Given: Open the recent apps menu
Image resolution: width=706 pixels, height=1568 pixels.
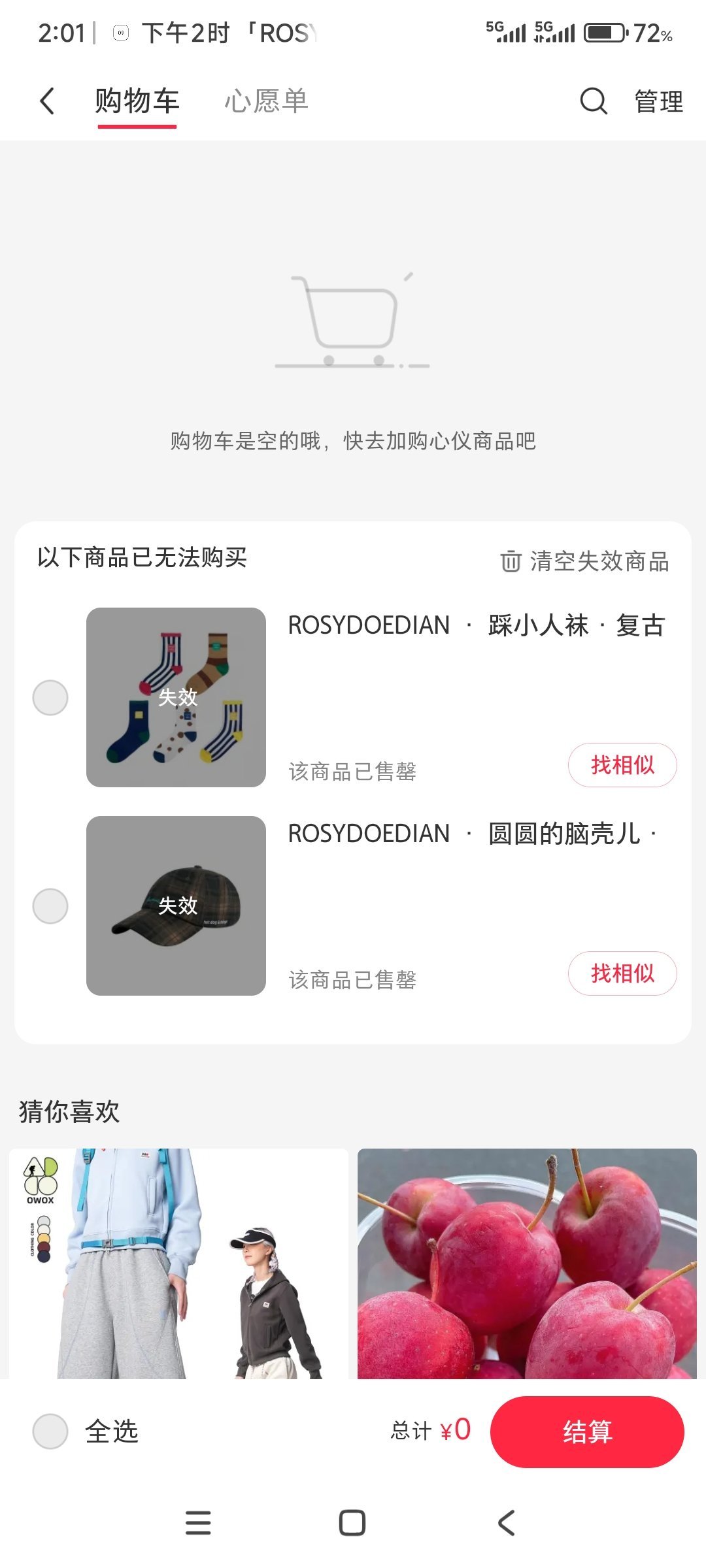Looking at the screenshot, I should tap(198, 1523).
